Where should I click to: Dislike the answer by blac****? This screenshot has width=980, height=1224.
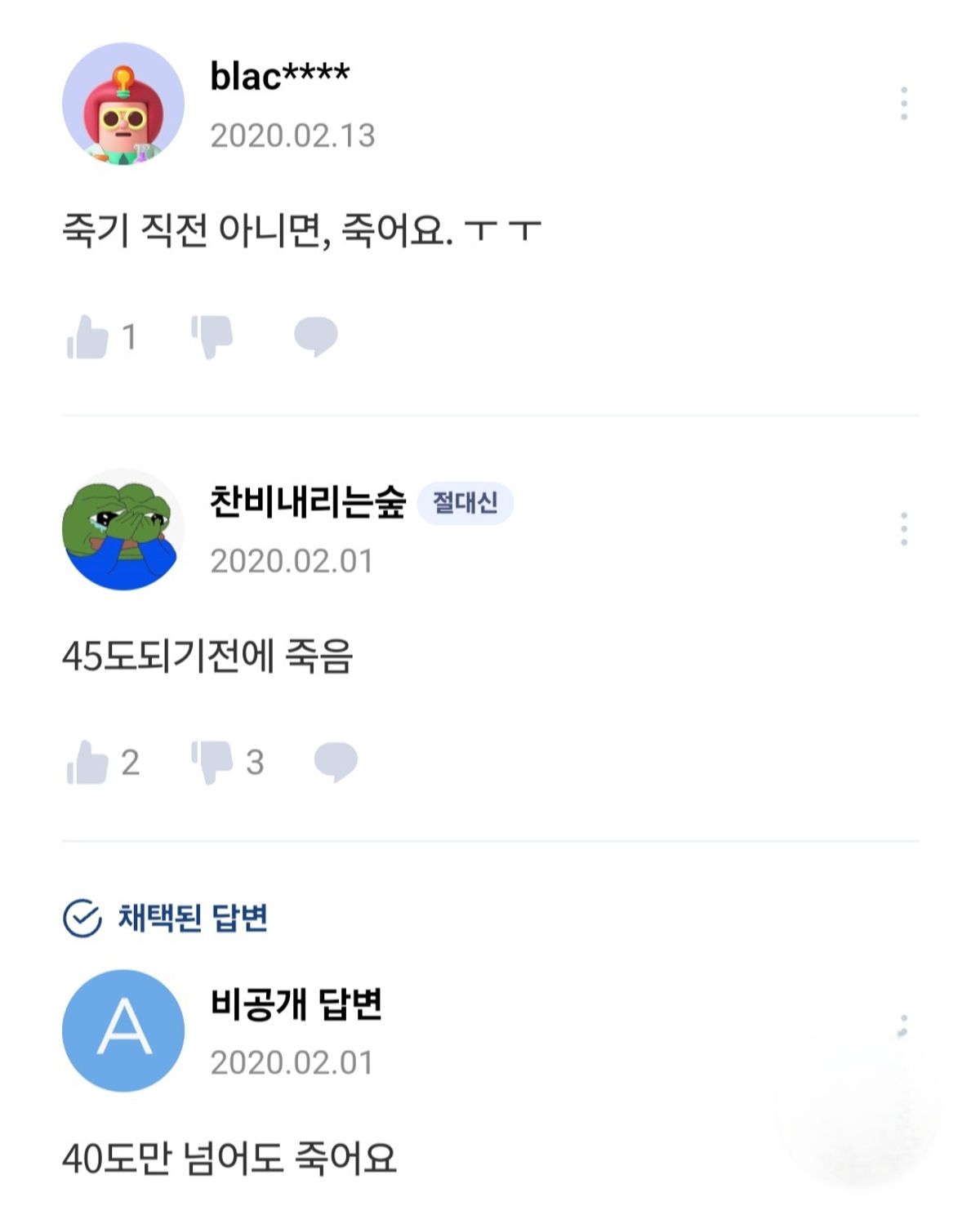[212, 336]
